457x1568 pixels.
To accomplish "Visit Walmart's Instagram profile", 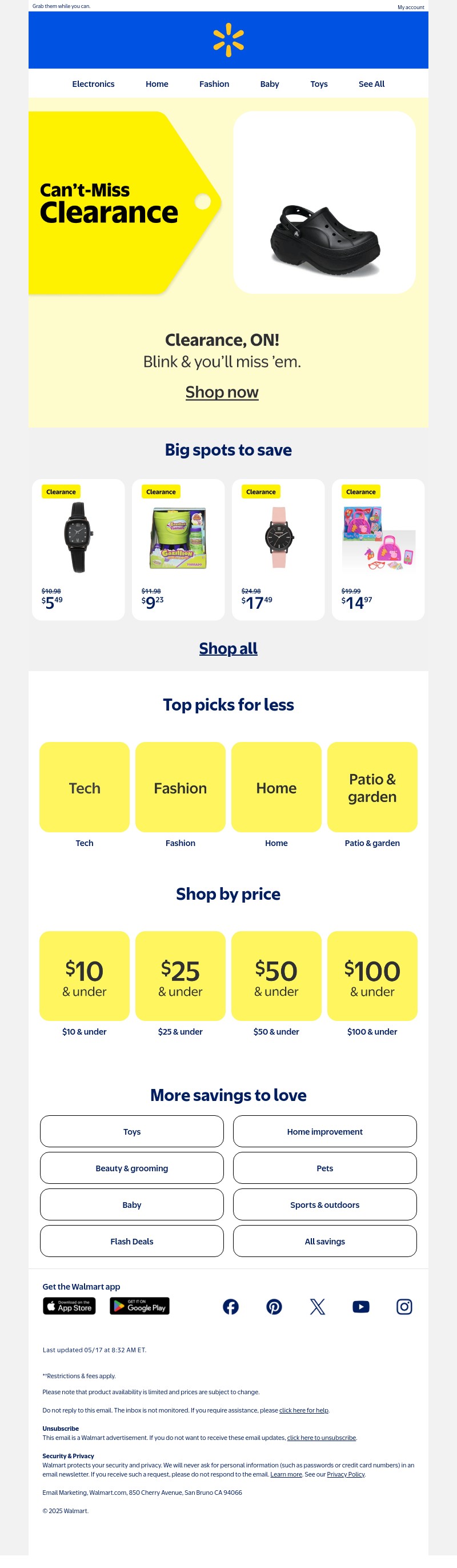I will coord(404,1307).
